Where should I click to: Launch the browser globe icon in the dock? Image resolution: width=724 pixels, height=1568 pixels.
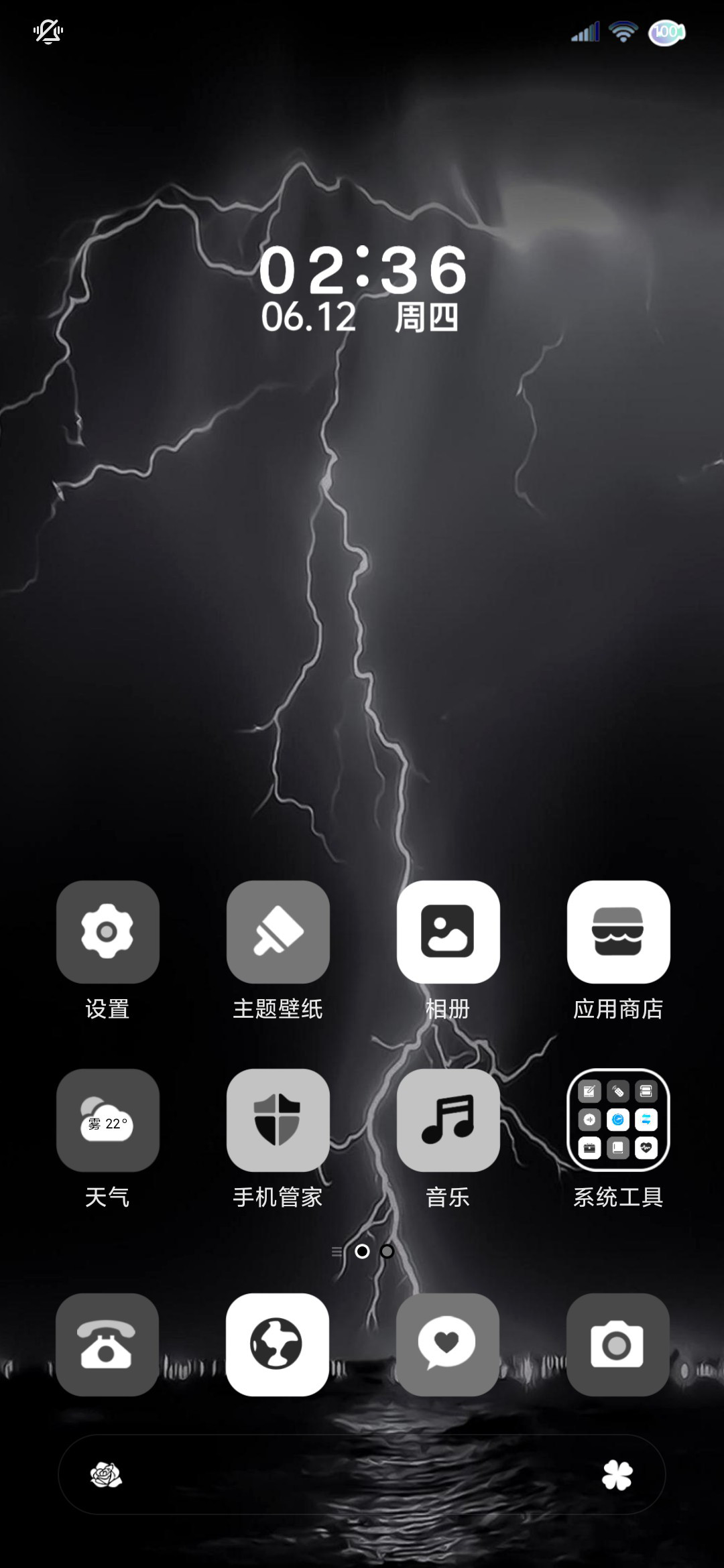[278, 1344]
